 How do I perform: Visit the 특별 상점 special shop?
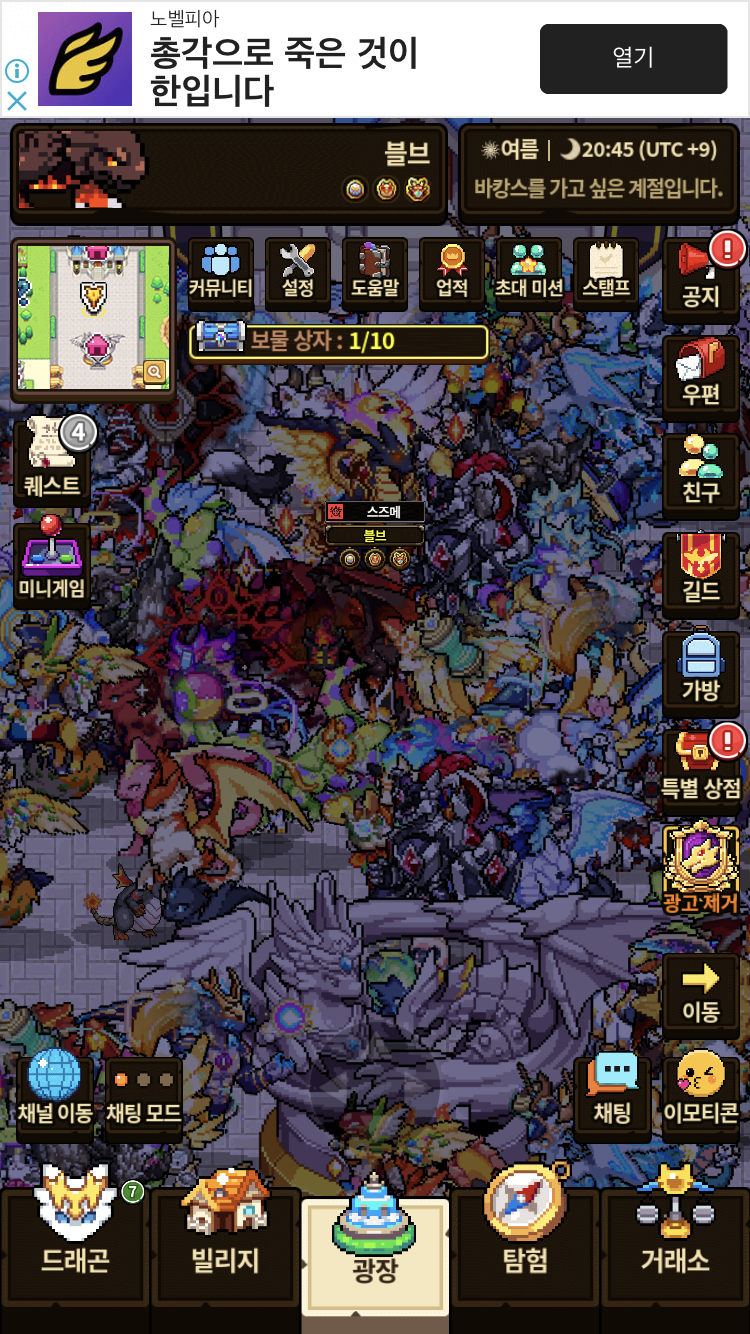[701, 767]
